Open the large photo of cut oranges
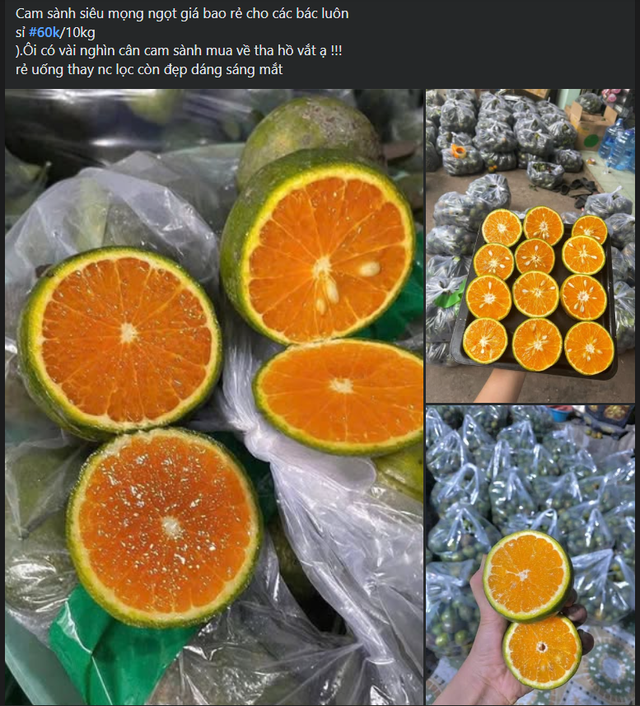This screenshot has height=706, width=640. [x=214, y=398]
